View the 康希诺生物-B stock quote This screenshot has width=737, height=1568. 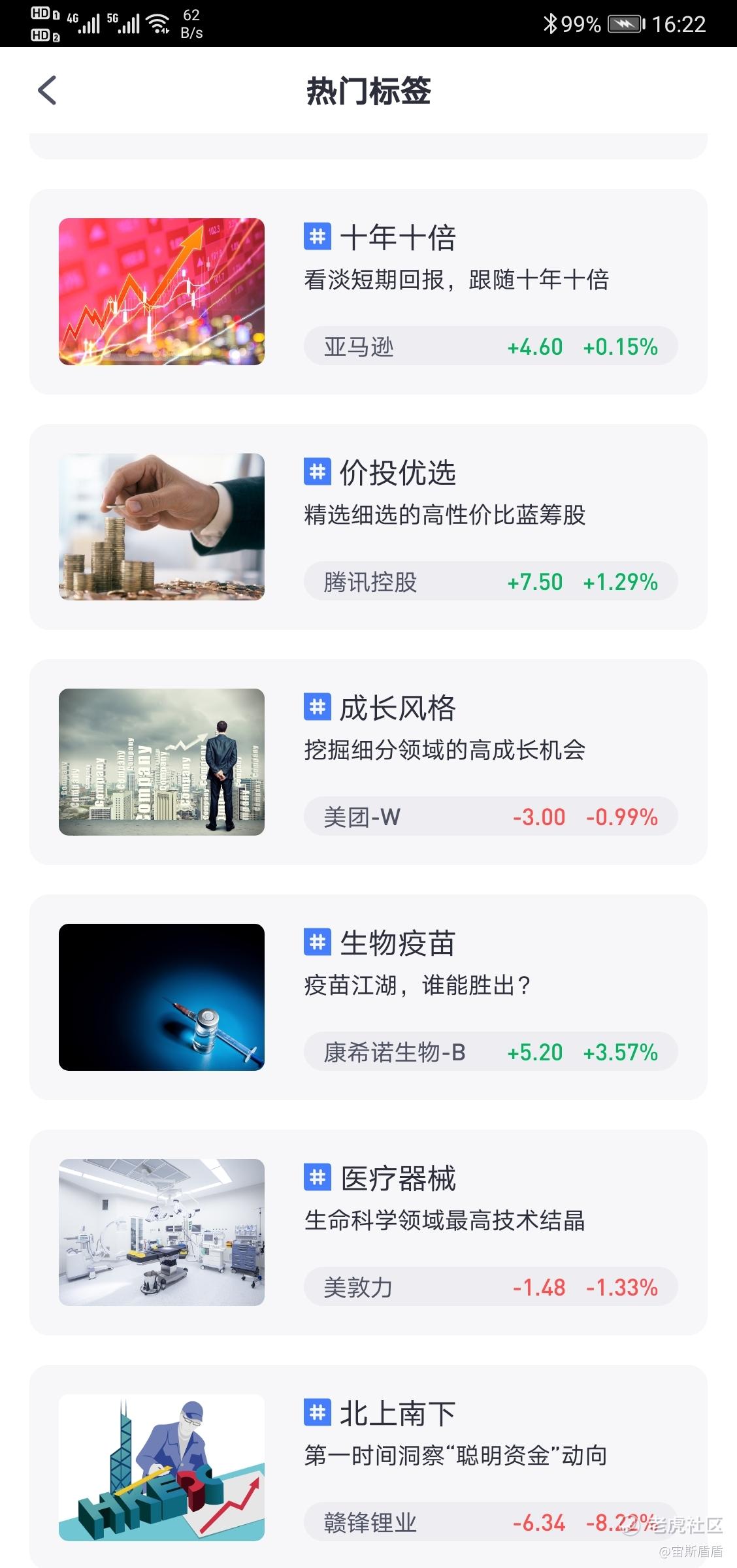tap(490, 1052)
